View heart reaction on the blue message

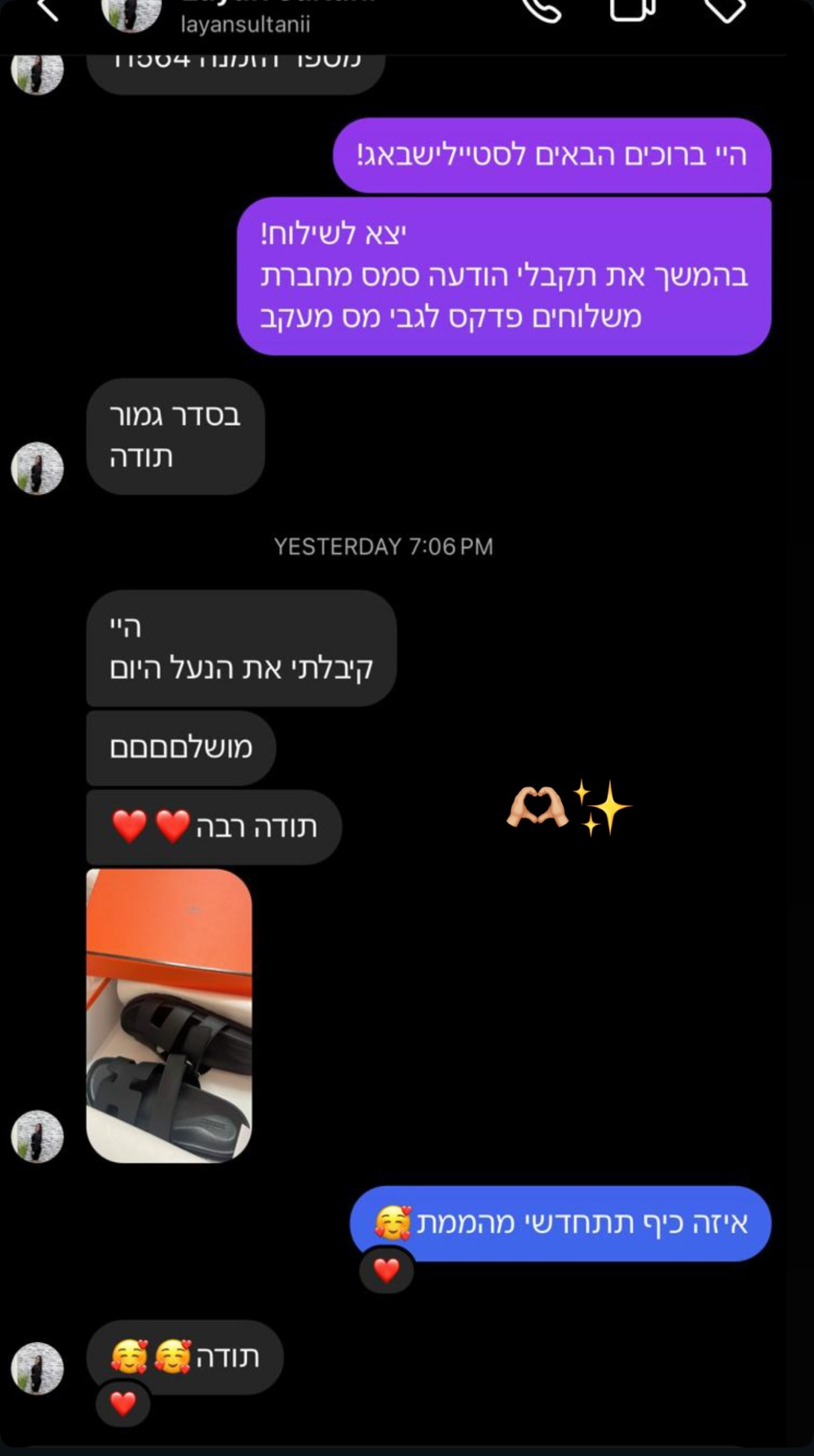click(x=387, y=1270)
